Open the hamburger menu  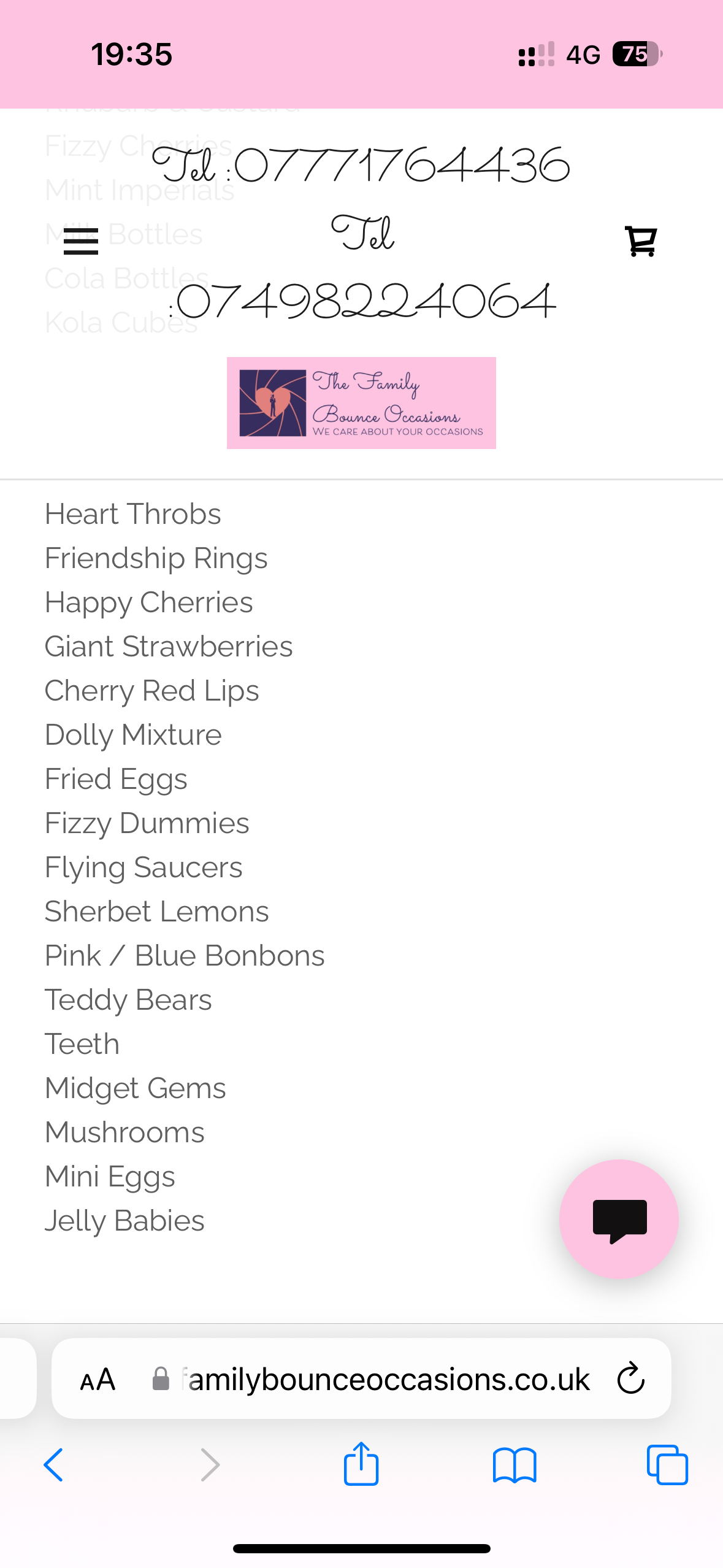click(81, 240)
